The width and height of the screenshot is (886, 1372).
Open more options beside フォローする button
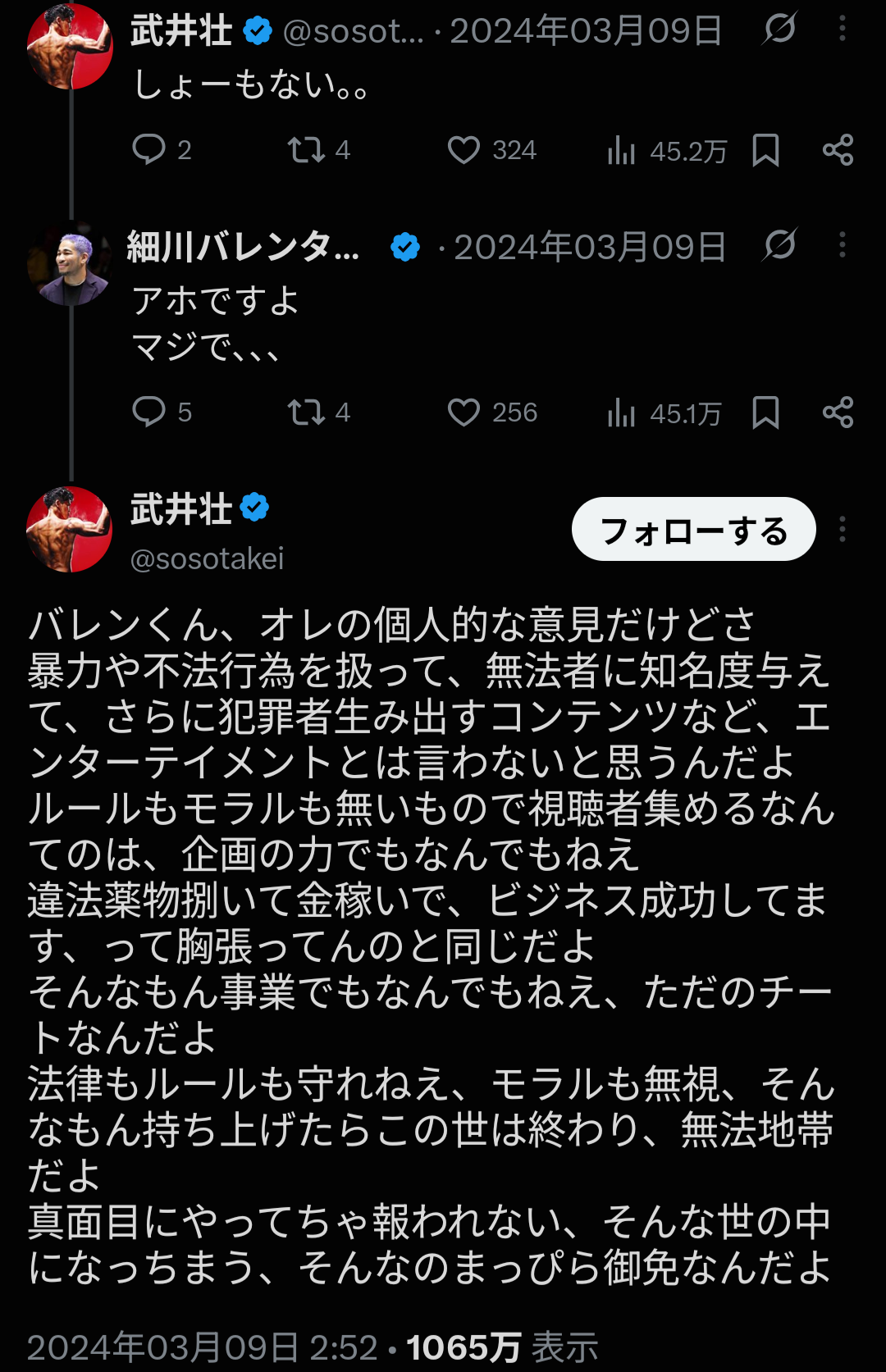click(843, 530)
